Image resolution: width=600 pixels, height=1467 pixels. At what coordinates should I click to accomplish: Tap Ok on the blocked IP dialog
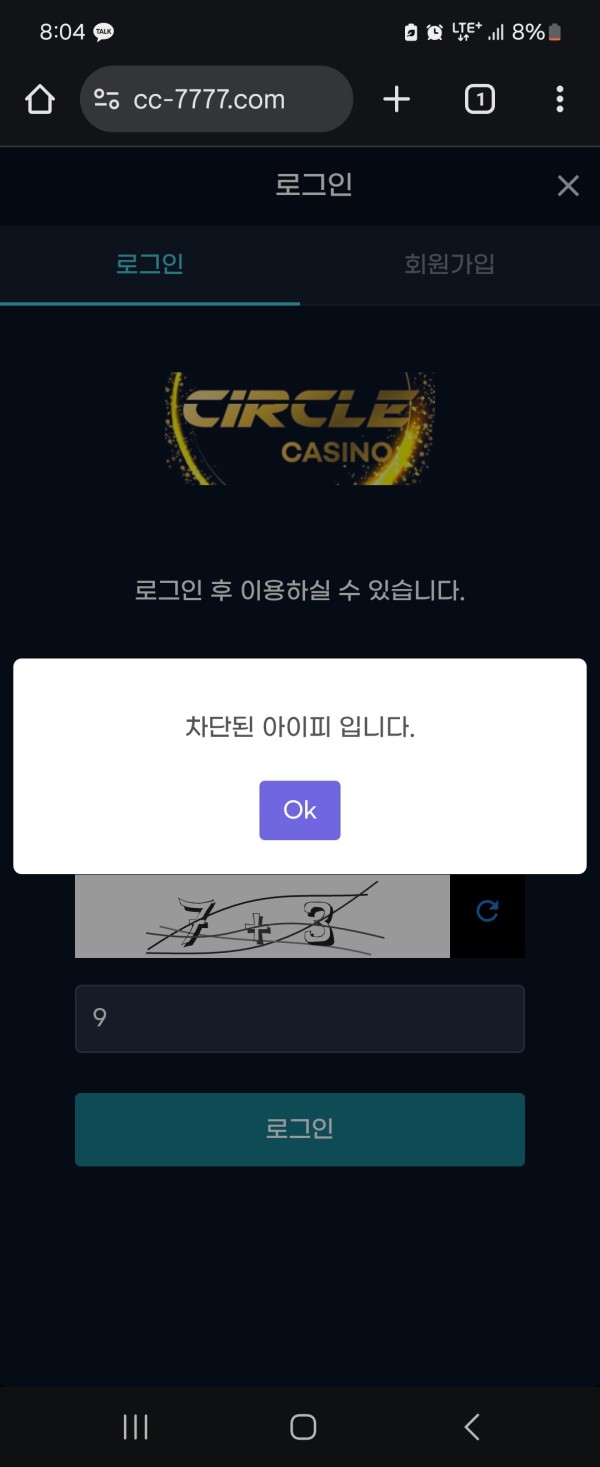pos(299,810)
